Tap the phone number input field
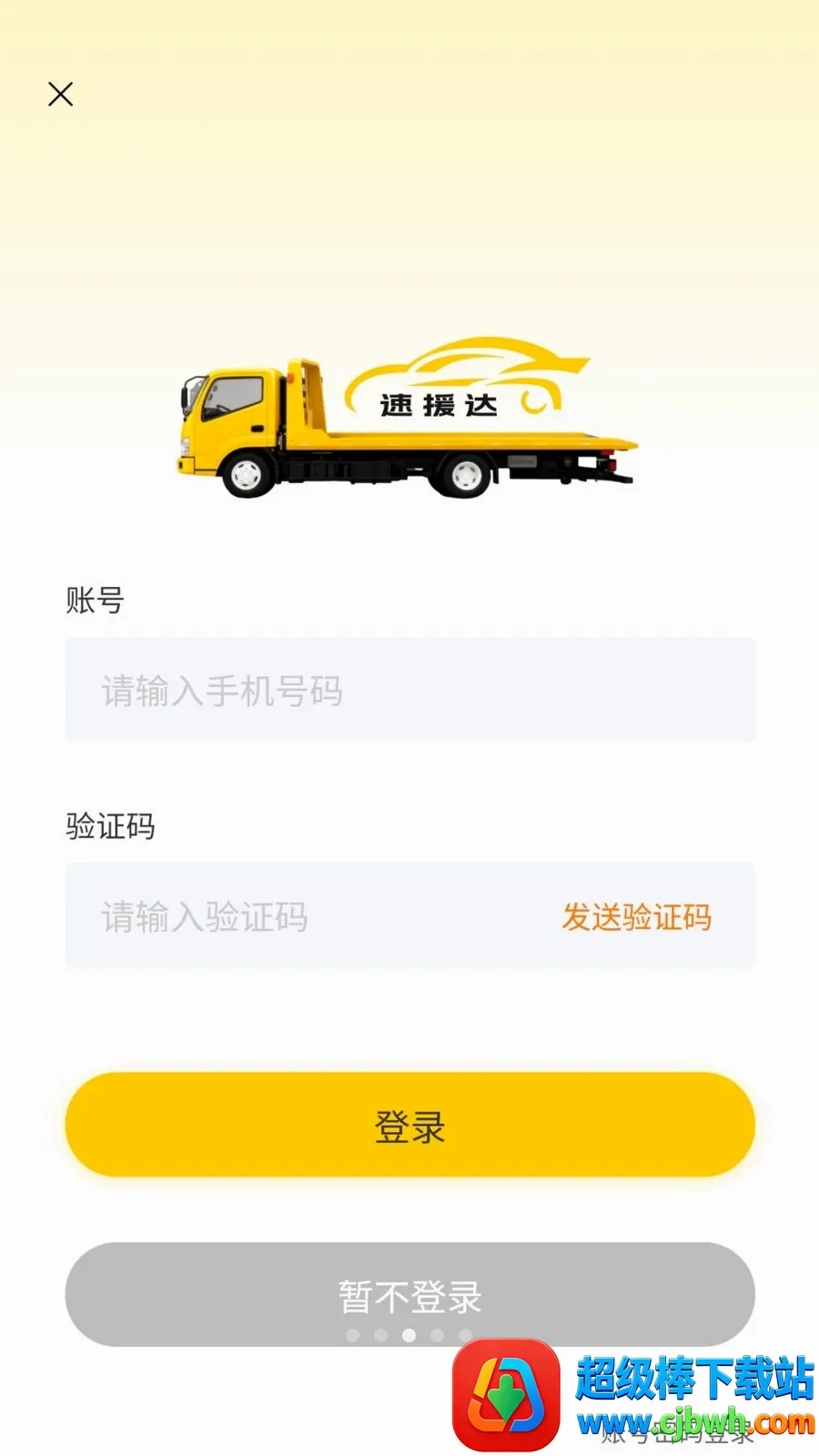 [x=409, y=690]
